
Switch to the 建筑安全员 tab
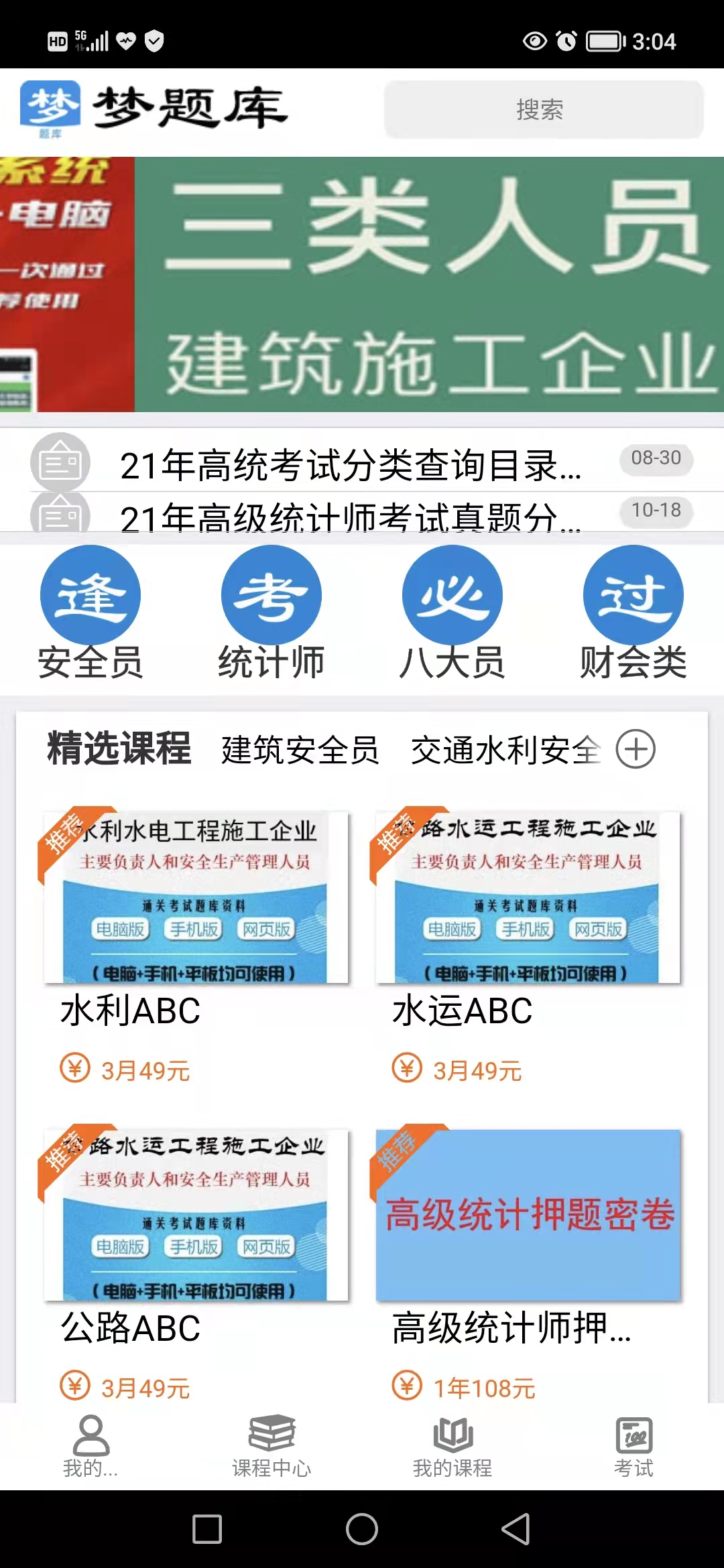point(300,750)
